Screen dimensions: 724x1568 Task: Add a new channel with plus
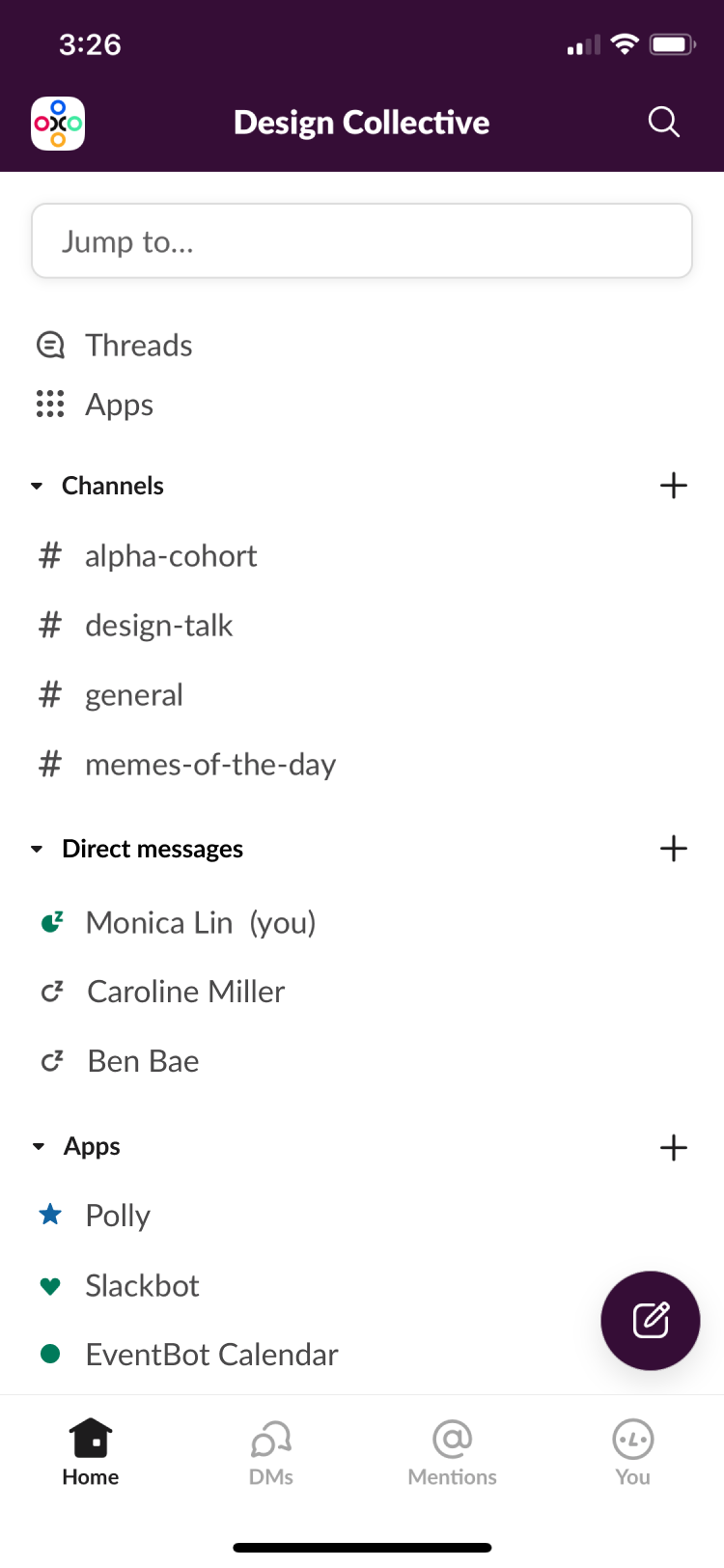[x=674, y=485]
